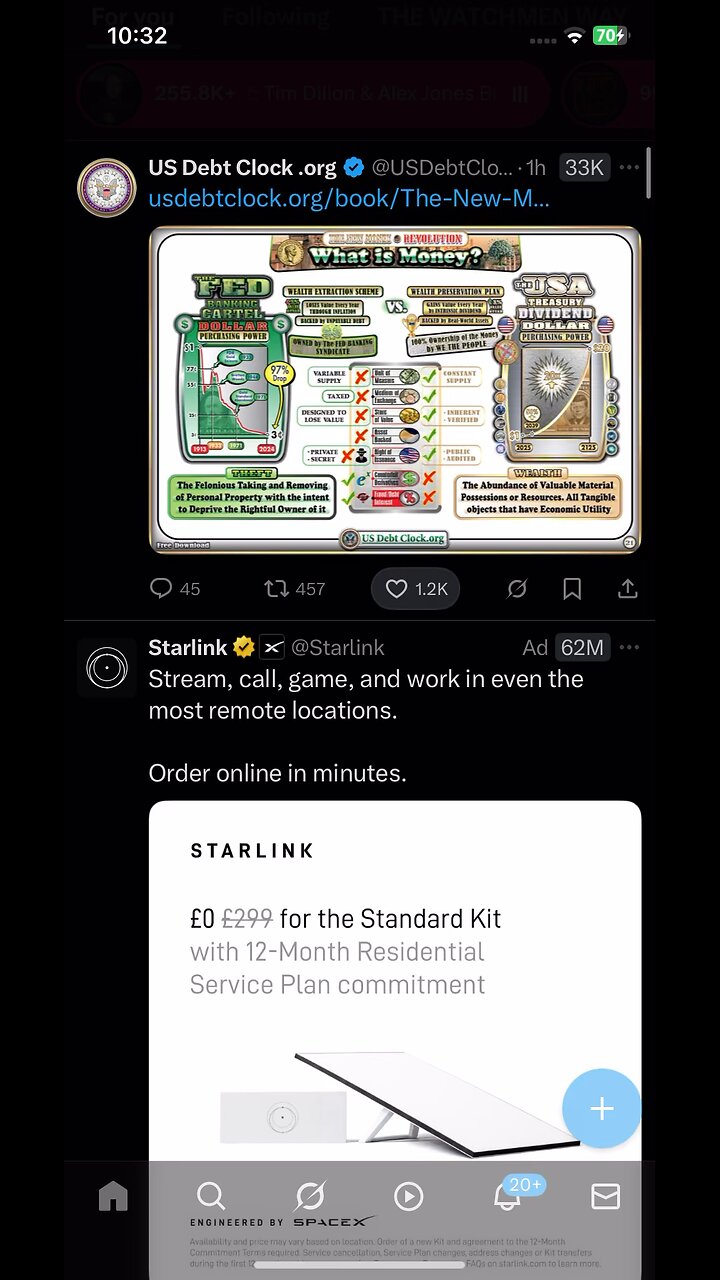Viewport: 720px width, 1280px height.
Task: Open the usdebtclock.org book link
Action: pos(349,198)
